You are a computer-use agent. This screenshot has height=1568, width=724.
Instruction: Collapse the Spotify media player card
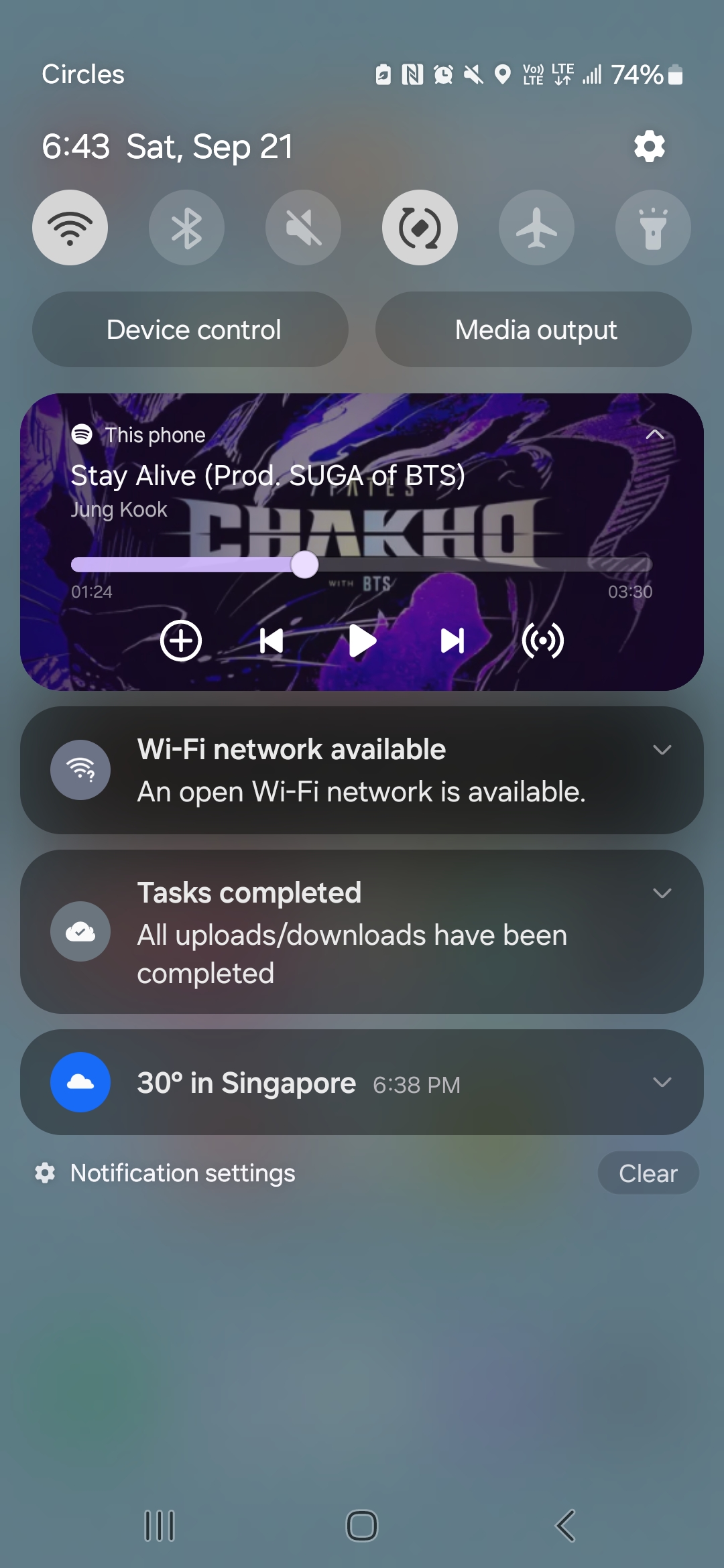(655, 434)
